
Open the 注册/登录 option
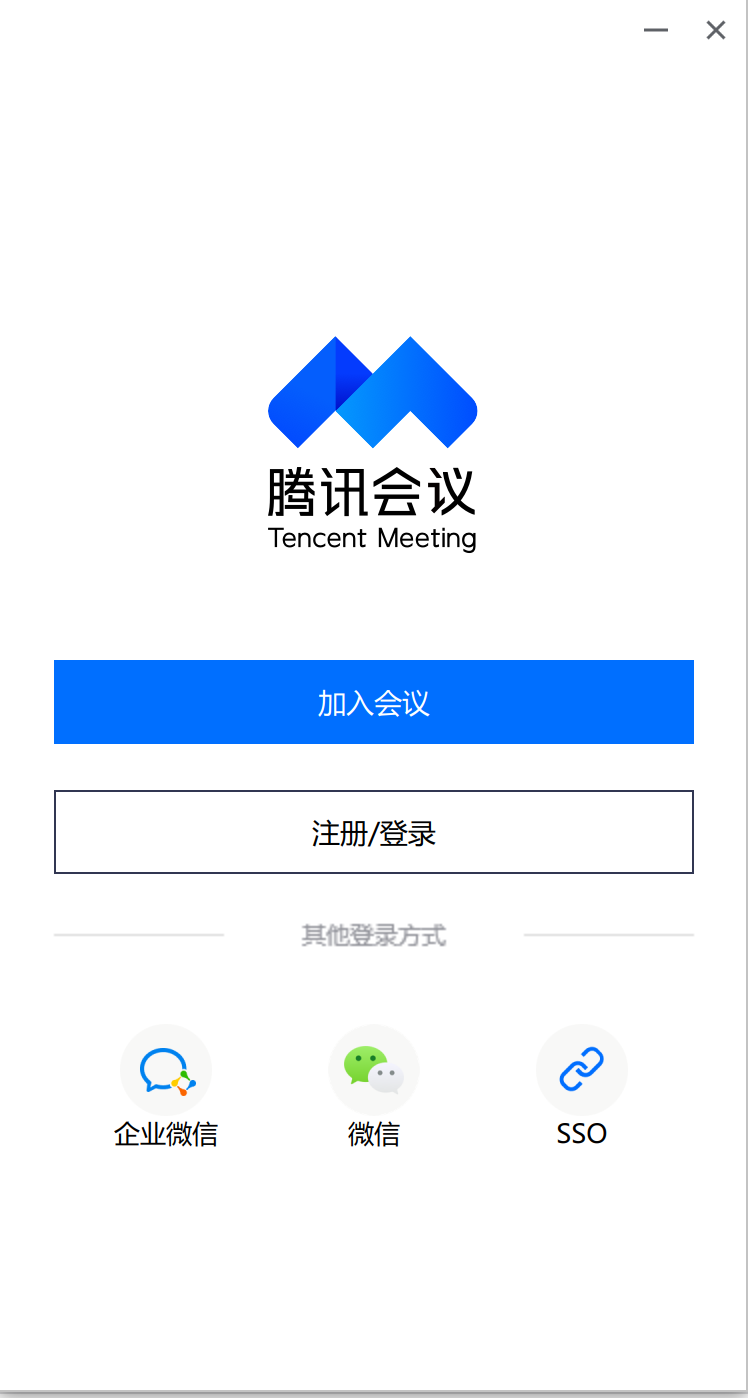[x=373, y=832]
